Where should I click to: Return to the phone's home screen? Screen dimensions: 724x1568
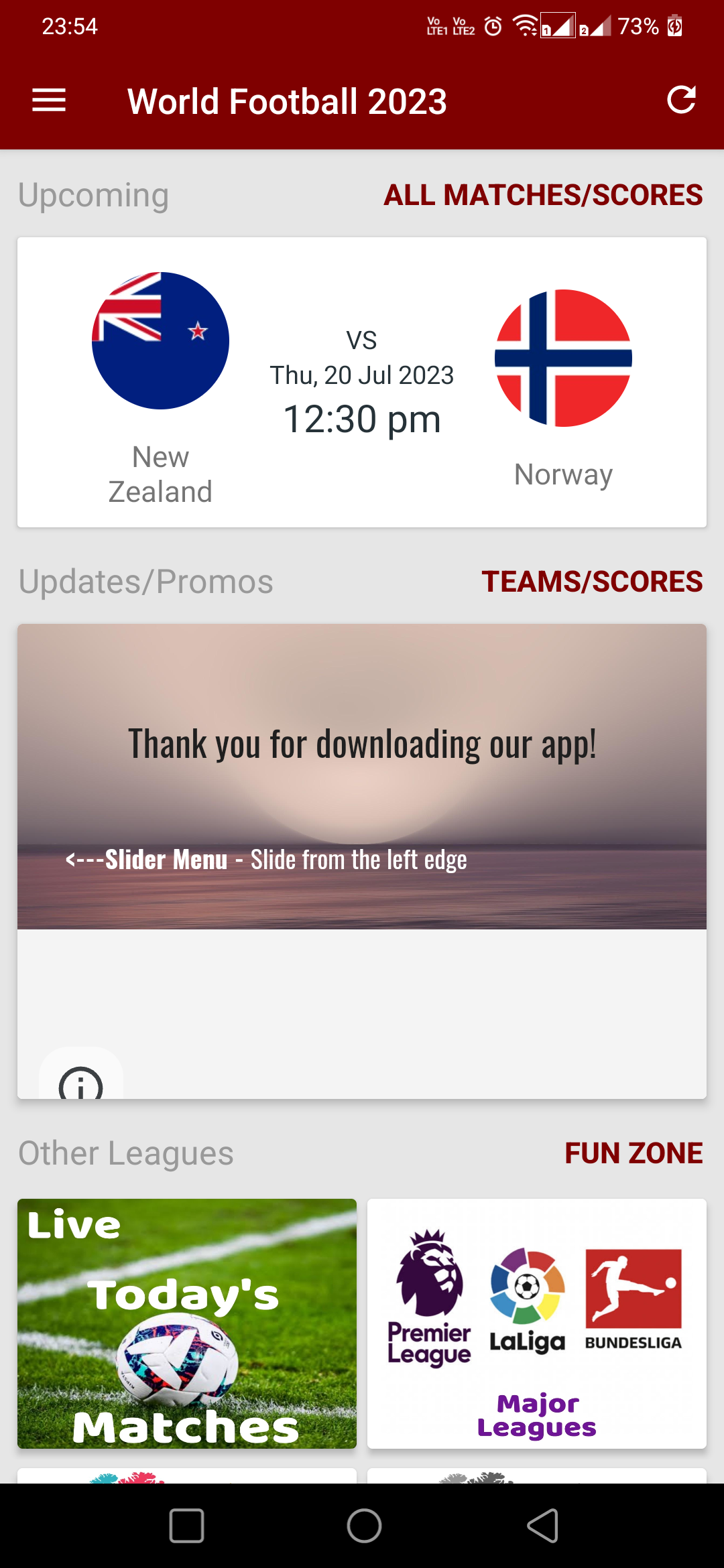(364, 1526)
